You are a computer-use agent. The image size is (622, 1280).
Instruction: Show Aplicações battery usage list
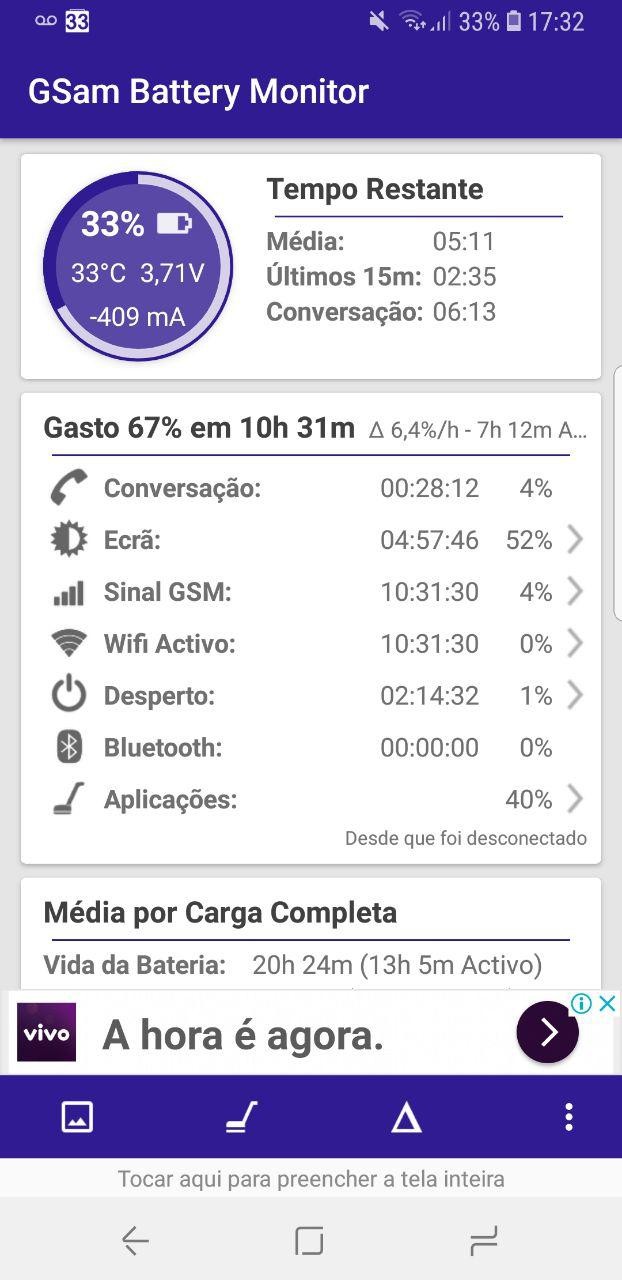[x=310, y=800]
